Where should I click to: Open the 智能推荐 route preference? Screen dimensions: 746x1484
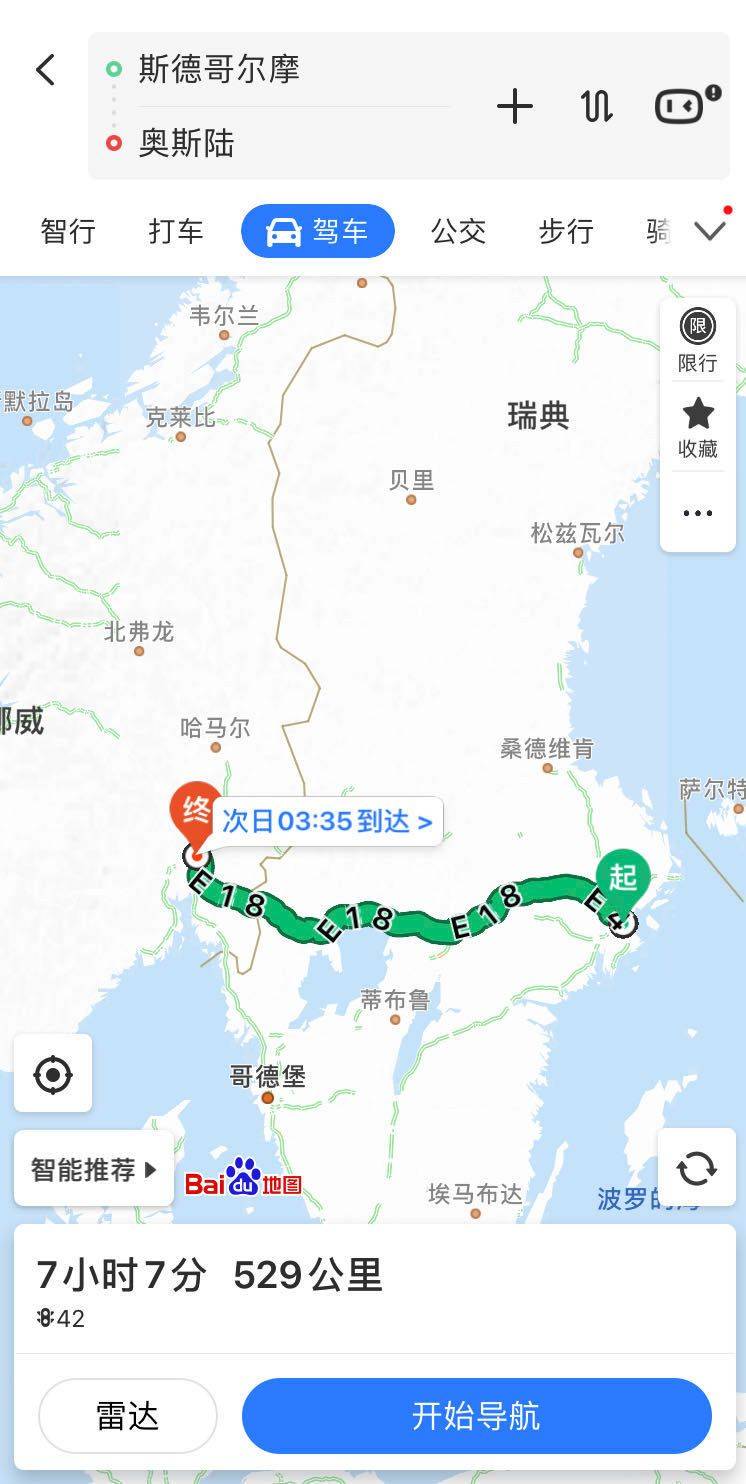click(x=94, y=1169)
